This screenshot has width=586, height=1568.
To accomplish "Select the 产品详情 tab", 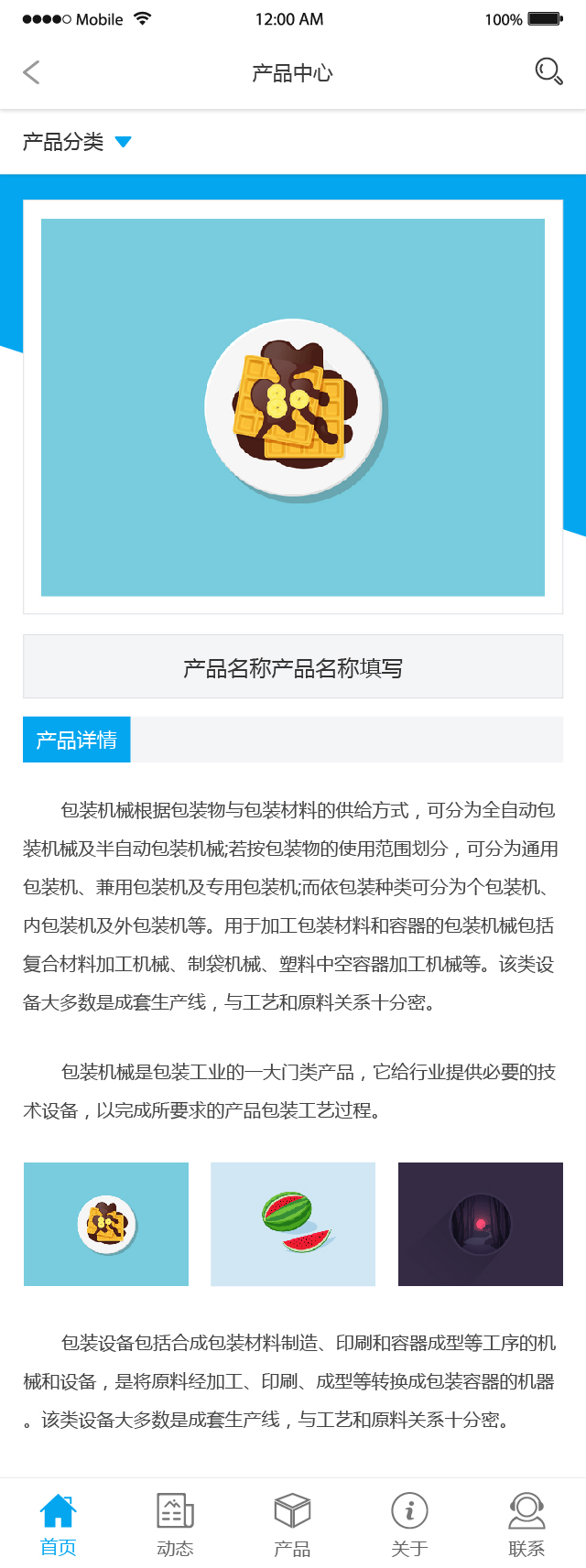I will point(77,740).
